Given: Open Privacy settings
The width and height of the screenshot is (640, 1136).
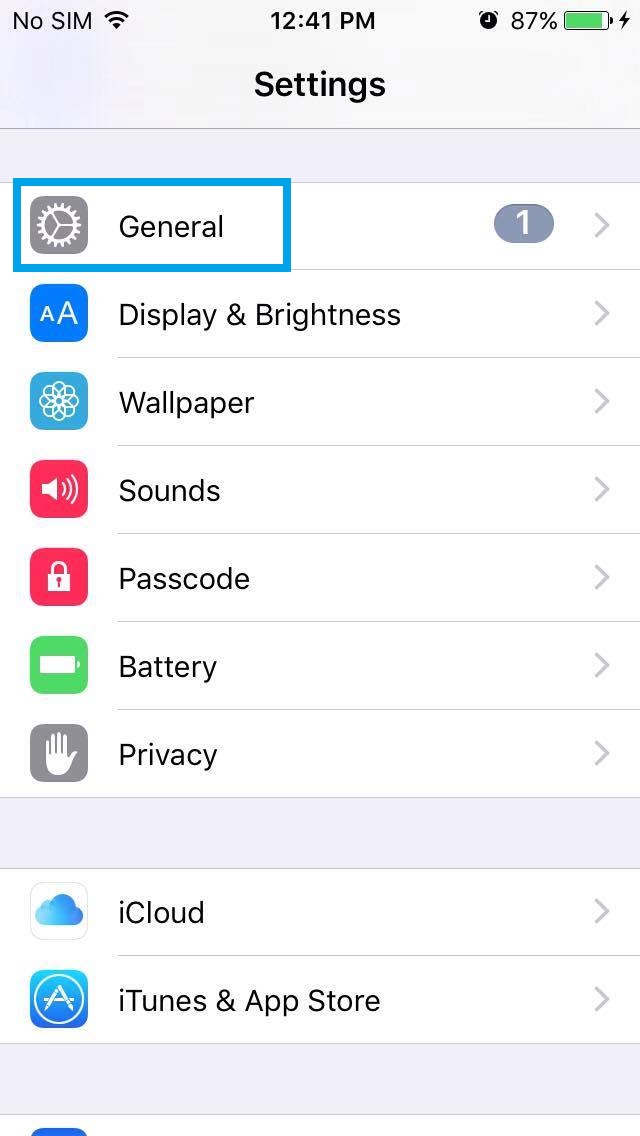Looking at the screenshot, I should [320, 754].
